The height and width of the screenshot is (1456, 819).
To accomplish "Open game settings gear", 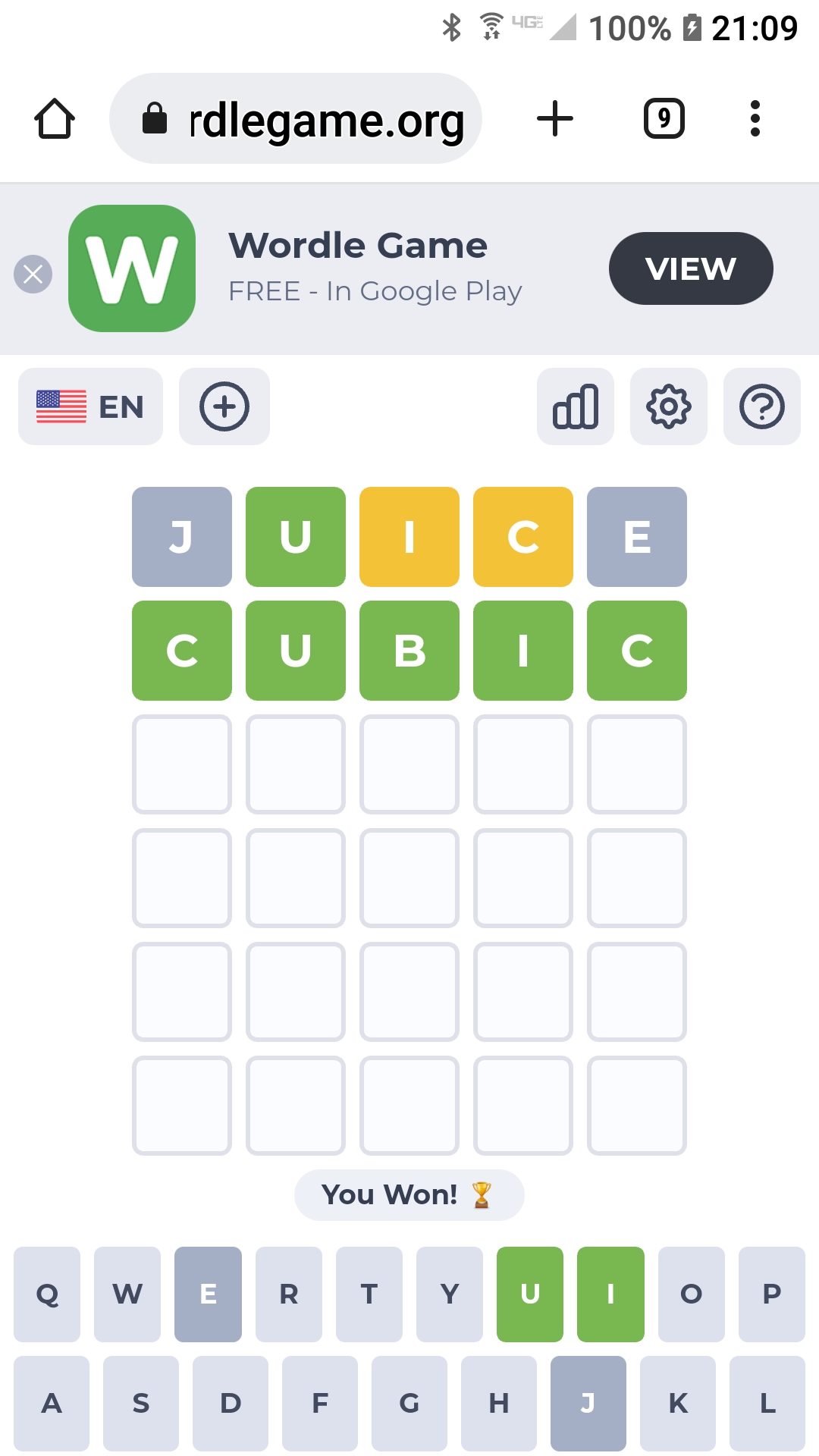I will [x=668, y=406].
